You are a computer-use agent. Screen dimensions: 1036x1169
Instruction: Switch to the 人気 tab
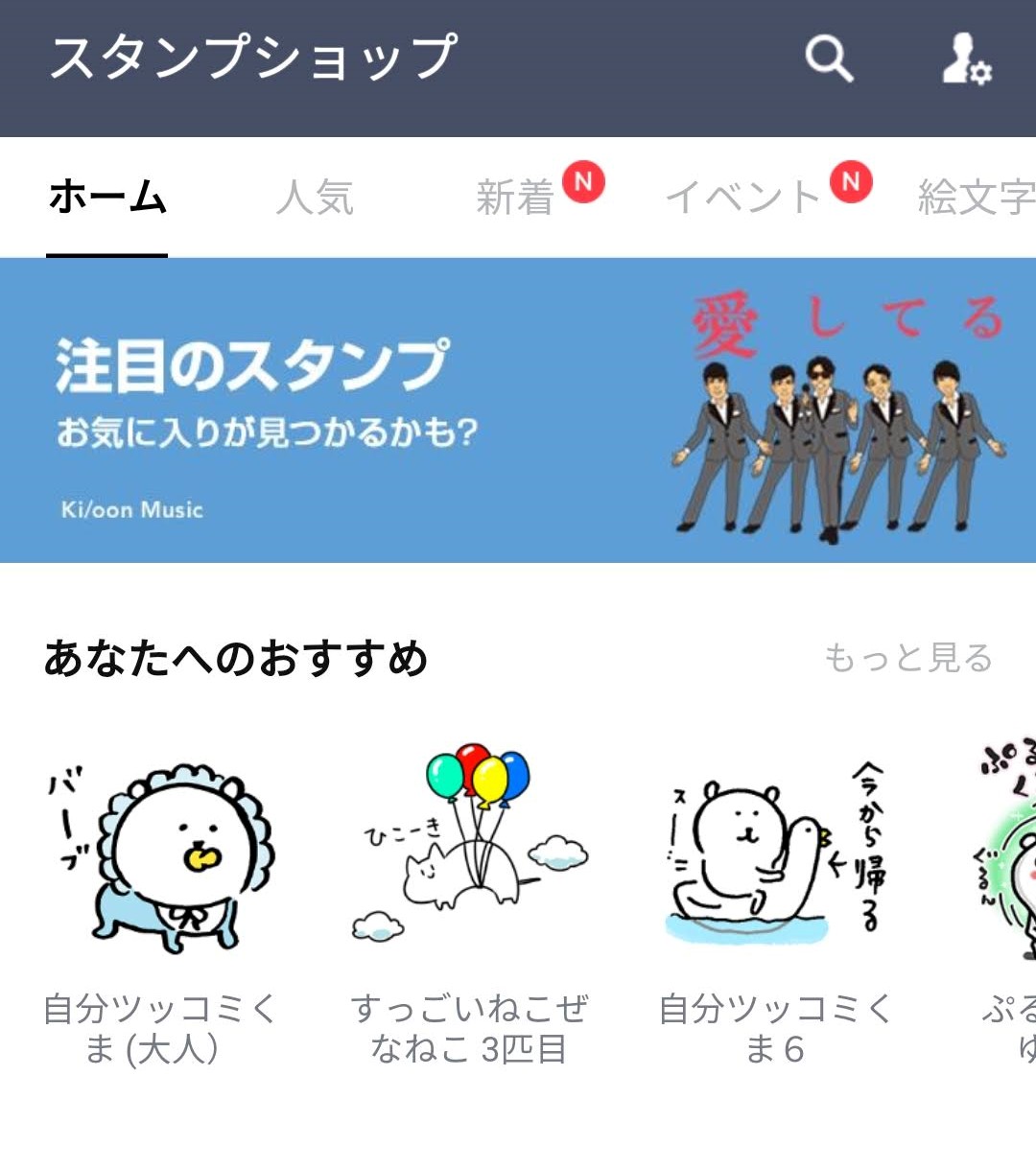point(315,199)
